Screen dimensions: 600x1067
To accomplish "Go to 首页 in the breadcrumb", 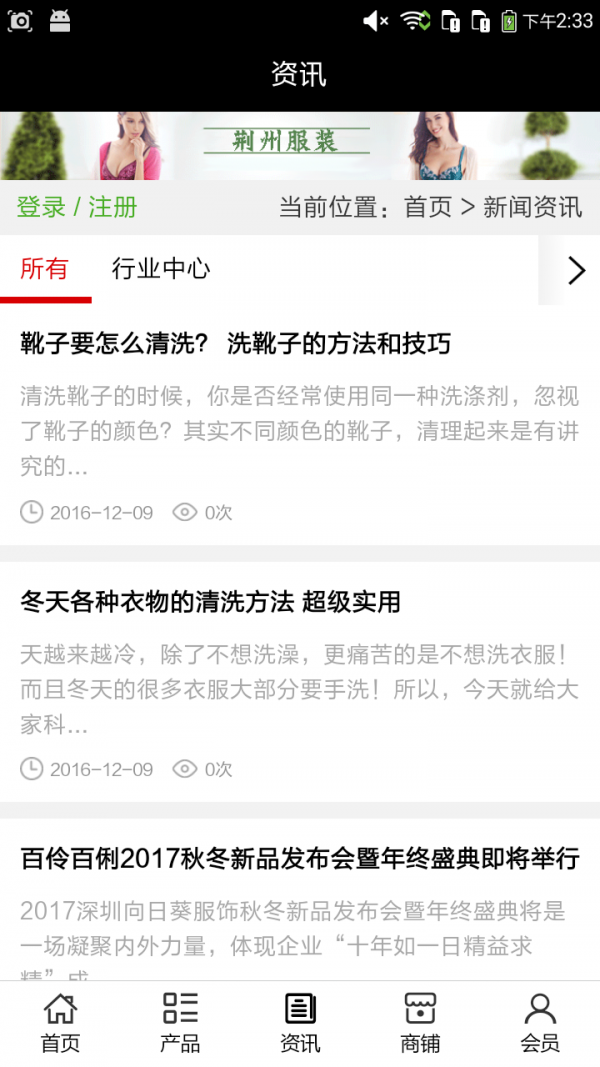I will 428,207.
